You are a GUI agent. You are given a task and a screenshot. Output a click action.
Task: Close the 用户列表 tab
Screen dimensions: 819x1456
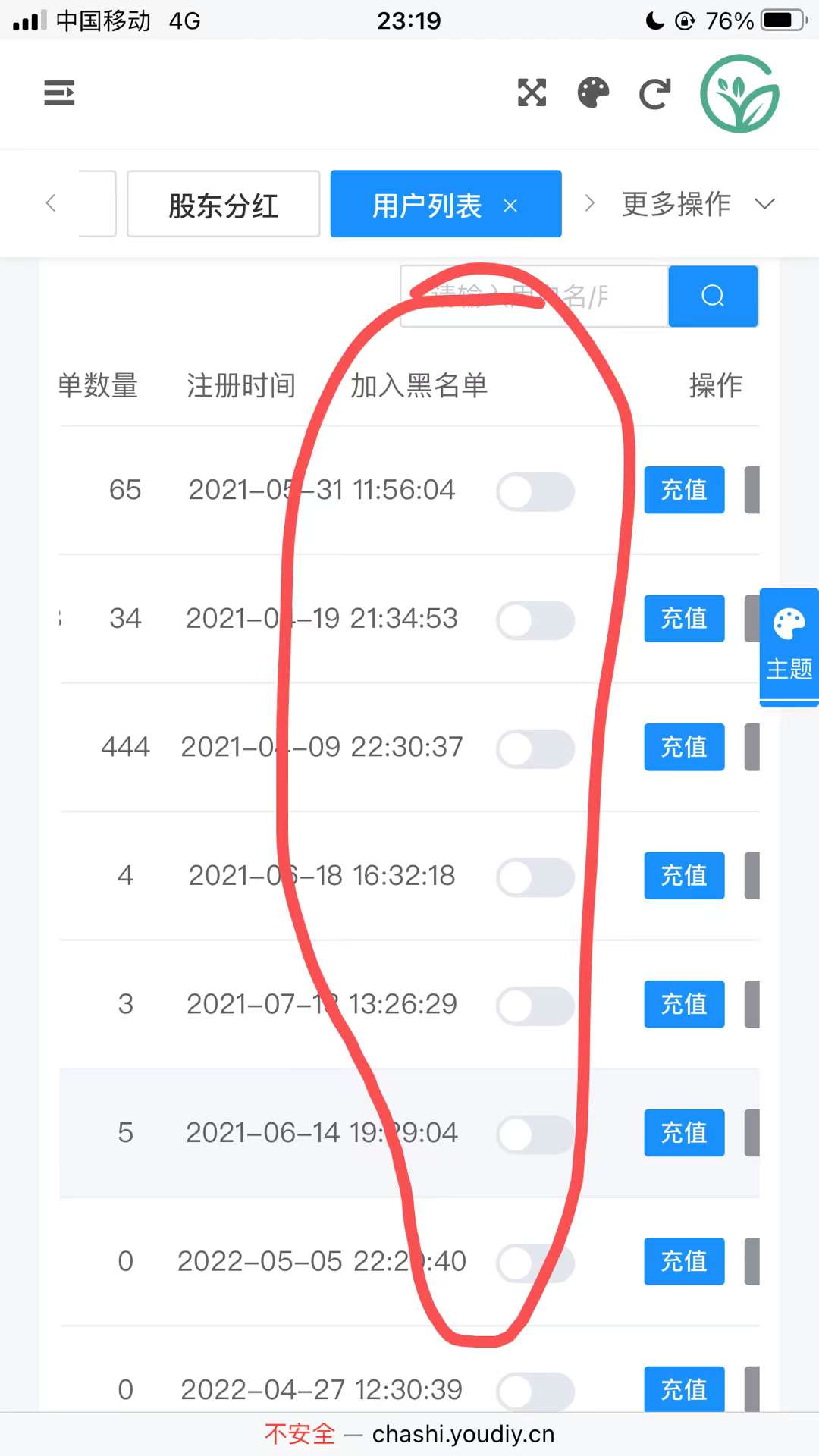(x=510, y=206)
